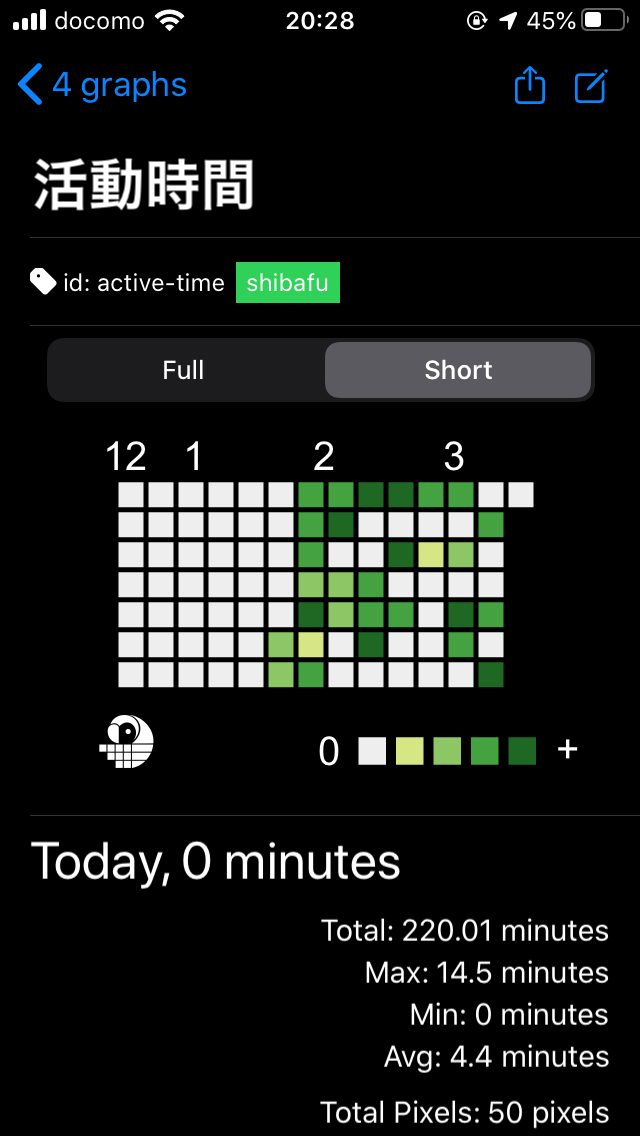This screenshot has height=1136, width=640.
Task: Switch to the Full view
Action: click(184, 370)
